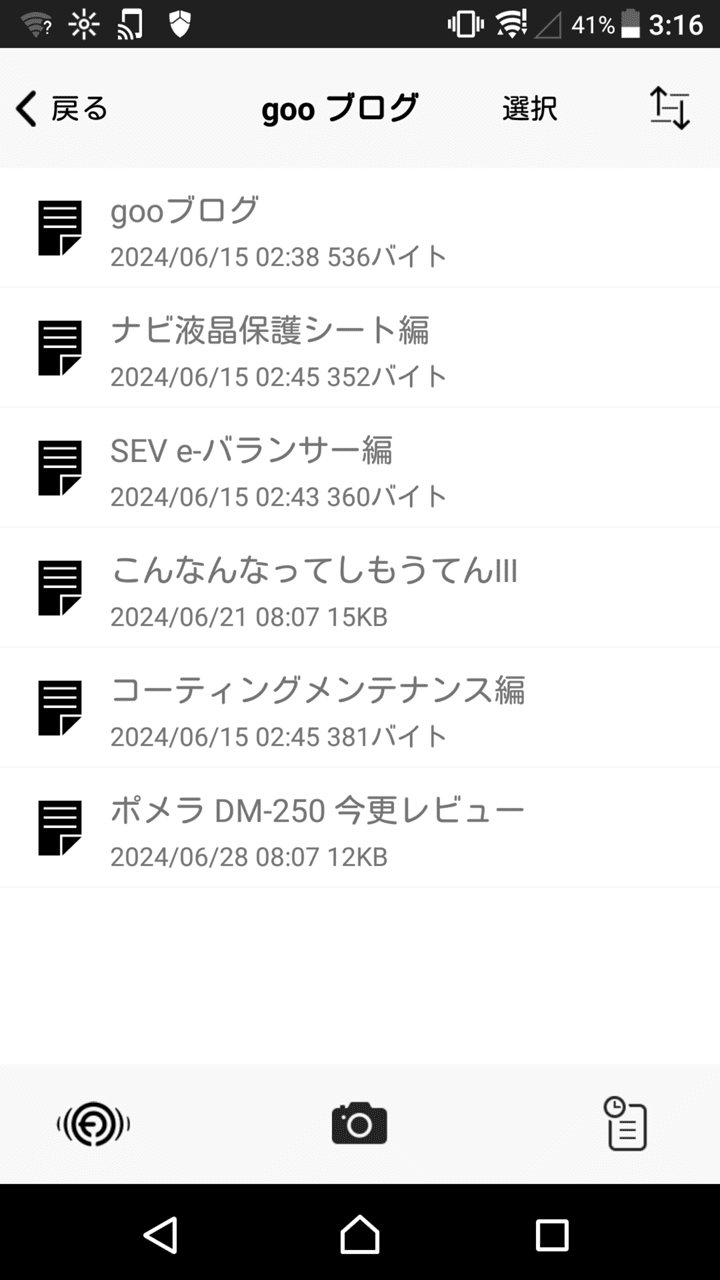Image resolution: width=720 pixels, height=1280 pixels.
Task: Open the コーティングメンテナンス編 file
Action: (x=360, y=708)
